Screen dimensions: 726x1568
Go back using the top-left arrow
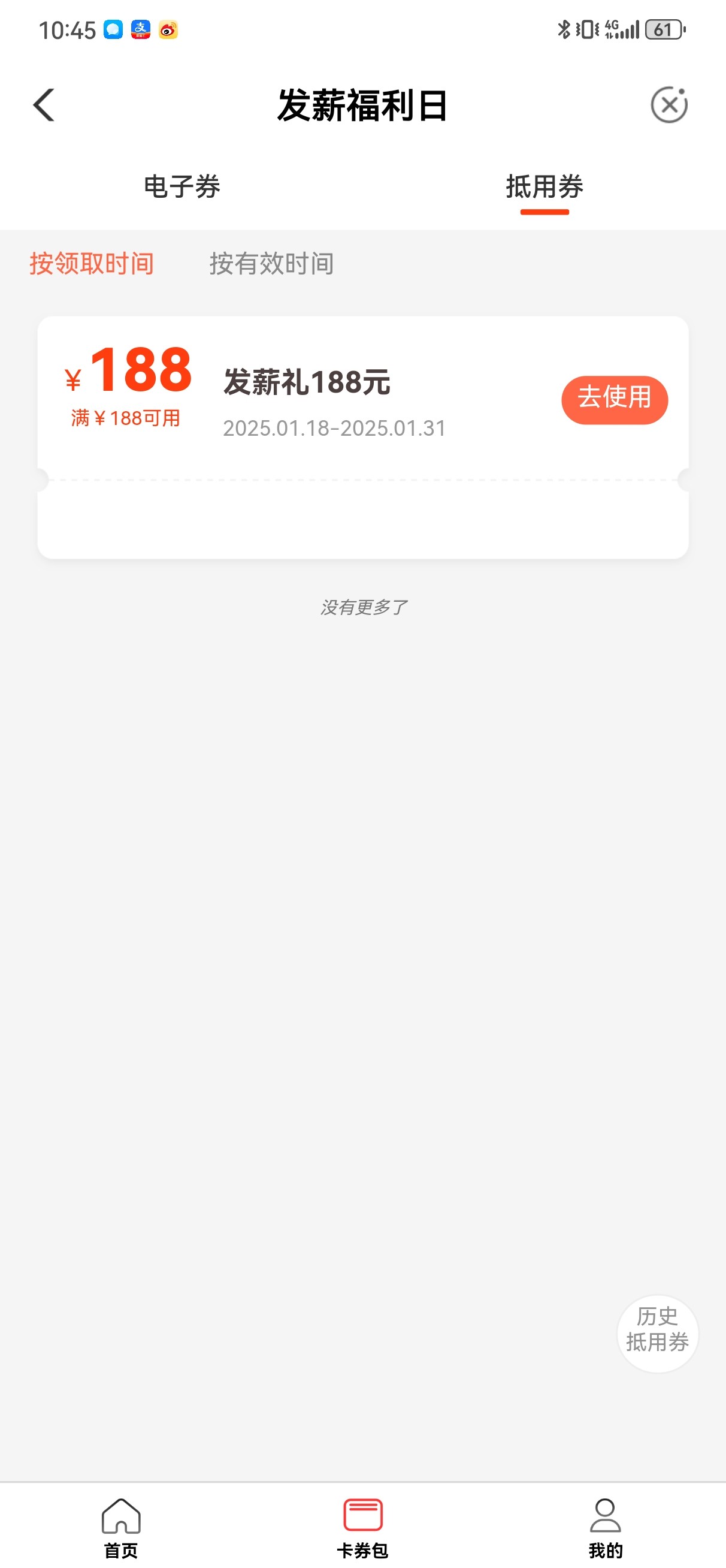(x=44, y=105)
